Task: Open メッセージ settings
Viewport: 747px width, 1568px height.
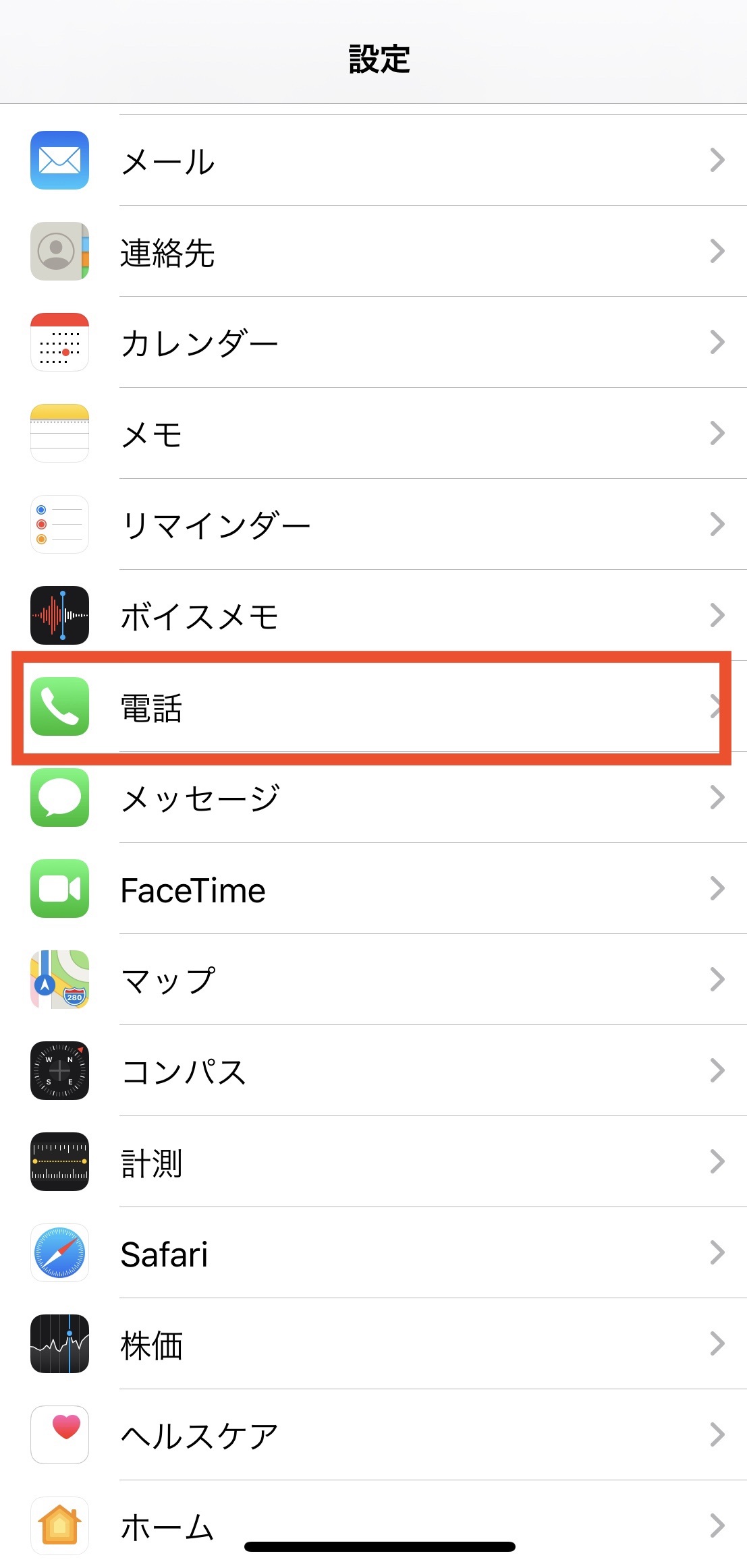Action: [x=373, y=798]
